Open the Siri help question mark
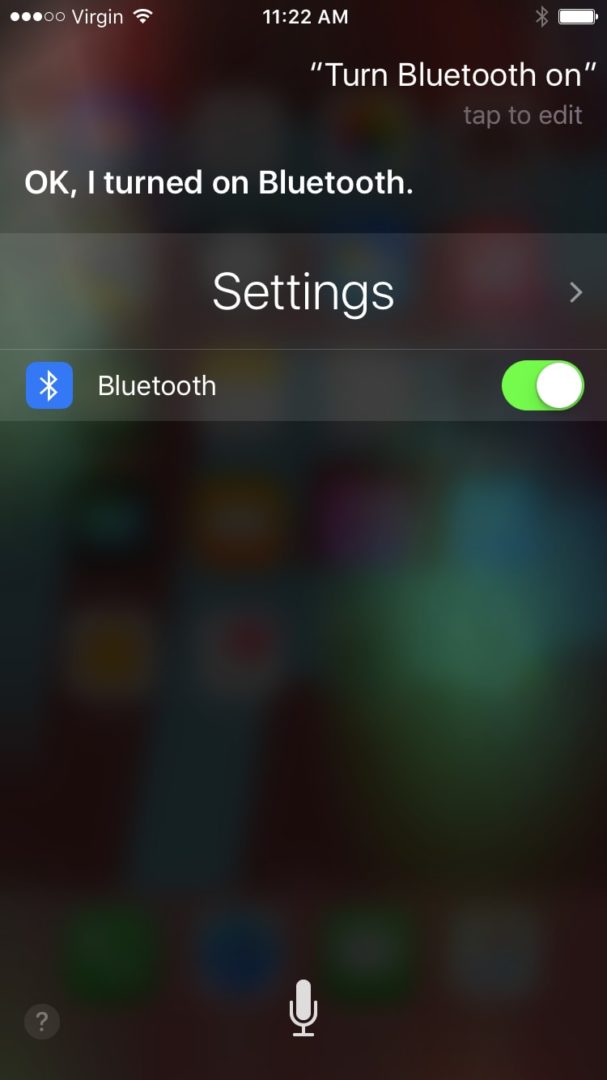 [x=42, y=1021]
